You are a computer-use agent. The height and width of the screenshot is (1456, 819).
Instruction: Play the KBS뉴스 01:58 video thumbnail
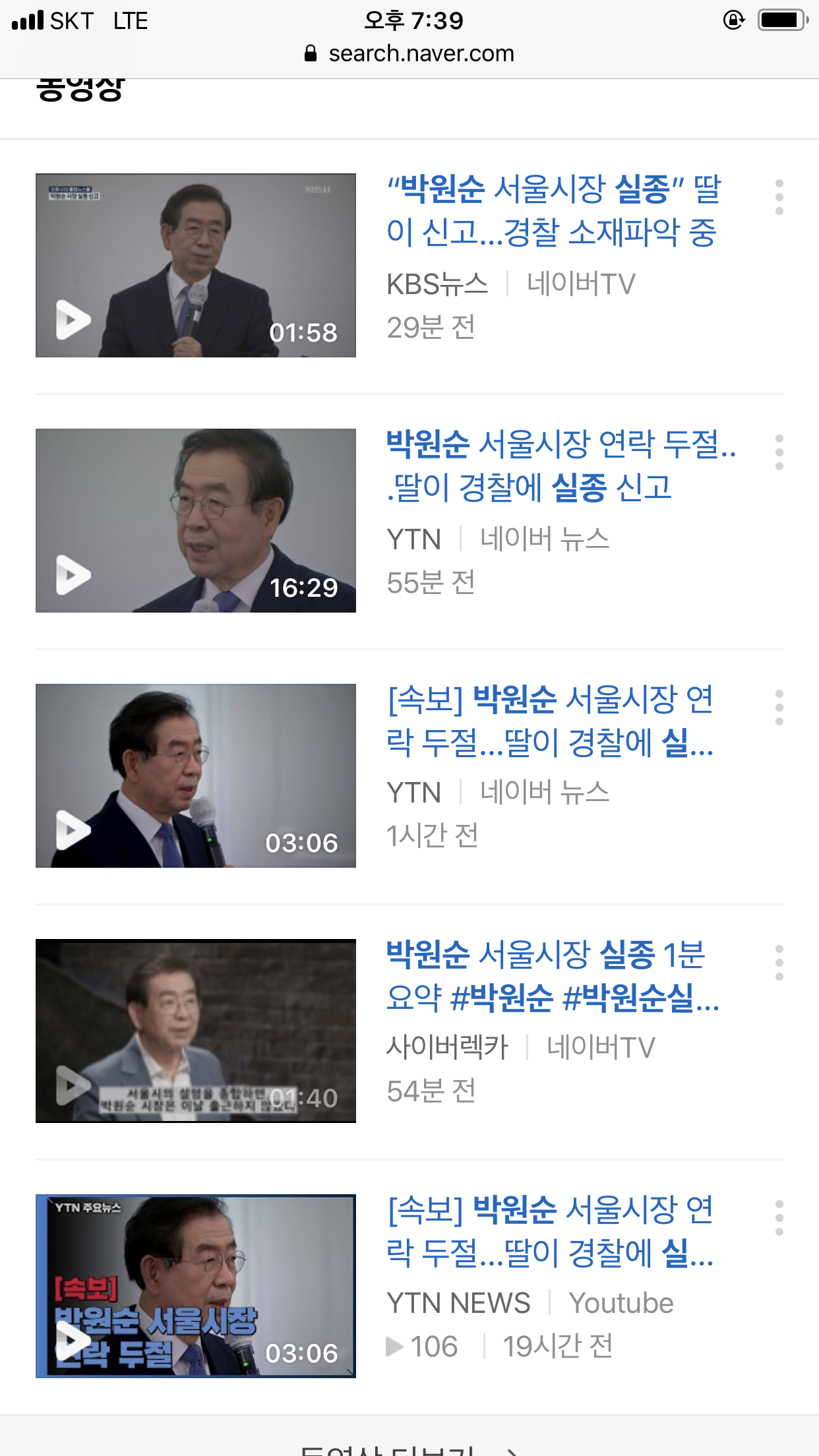tap(196, 265)
